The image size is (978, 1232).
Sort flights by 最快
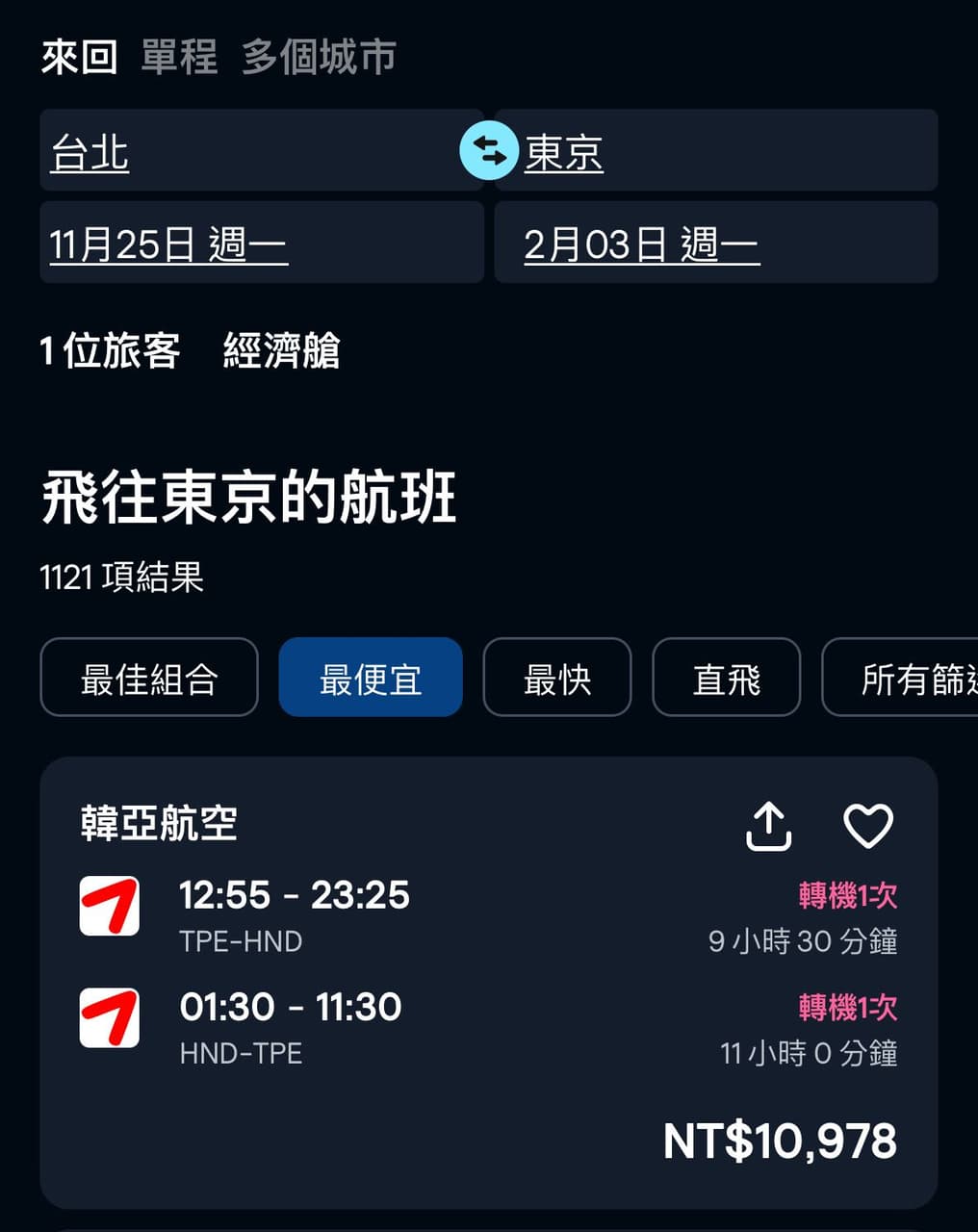tap(556, 679)
